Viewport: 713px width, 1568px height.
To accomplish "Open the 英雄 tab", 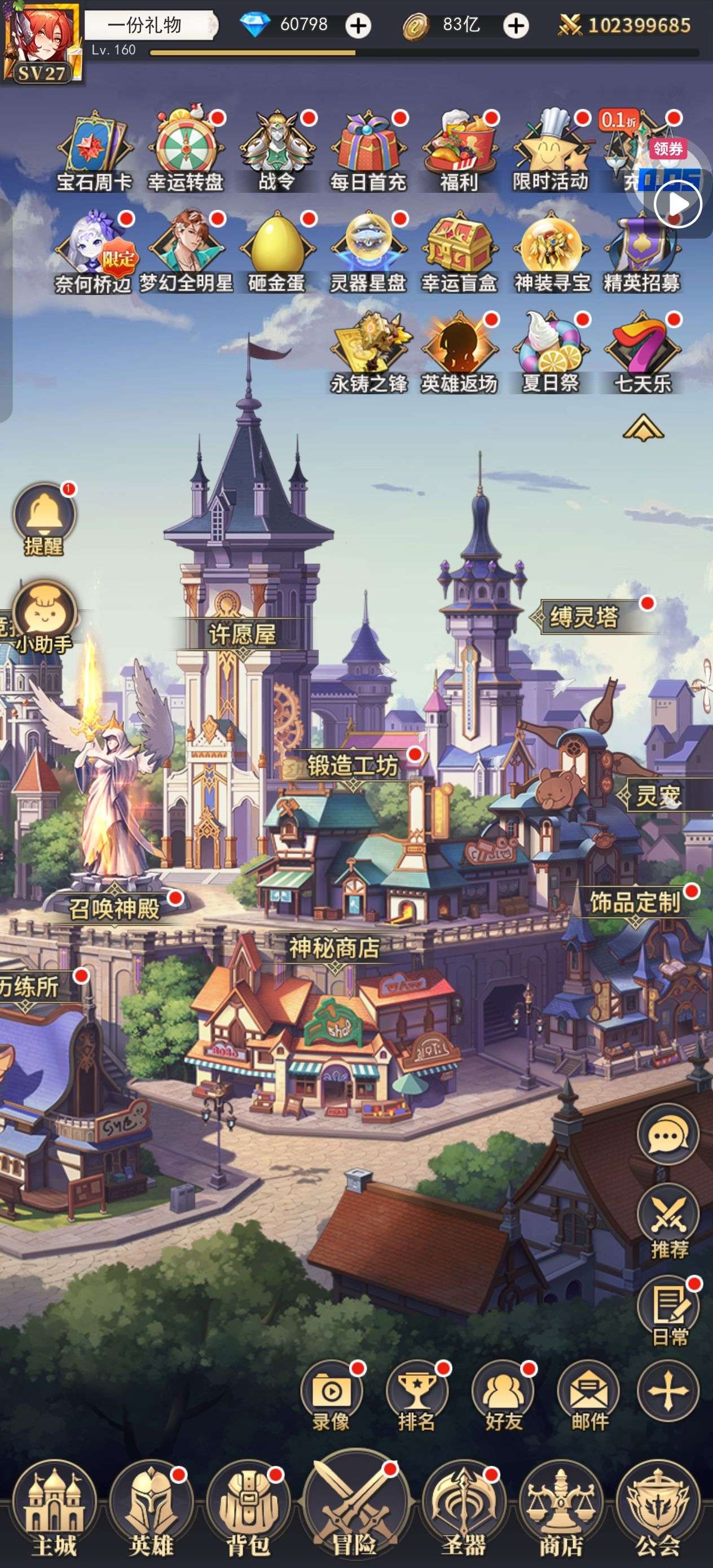I will (x=151, y=1509).
